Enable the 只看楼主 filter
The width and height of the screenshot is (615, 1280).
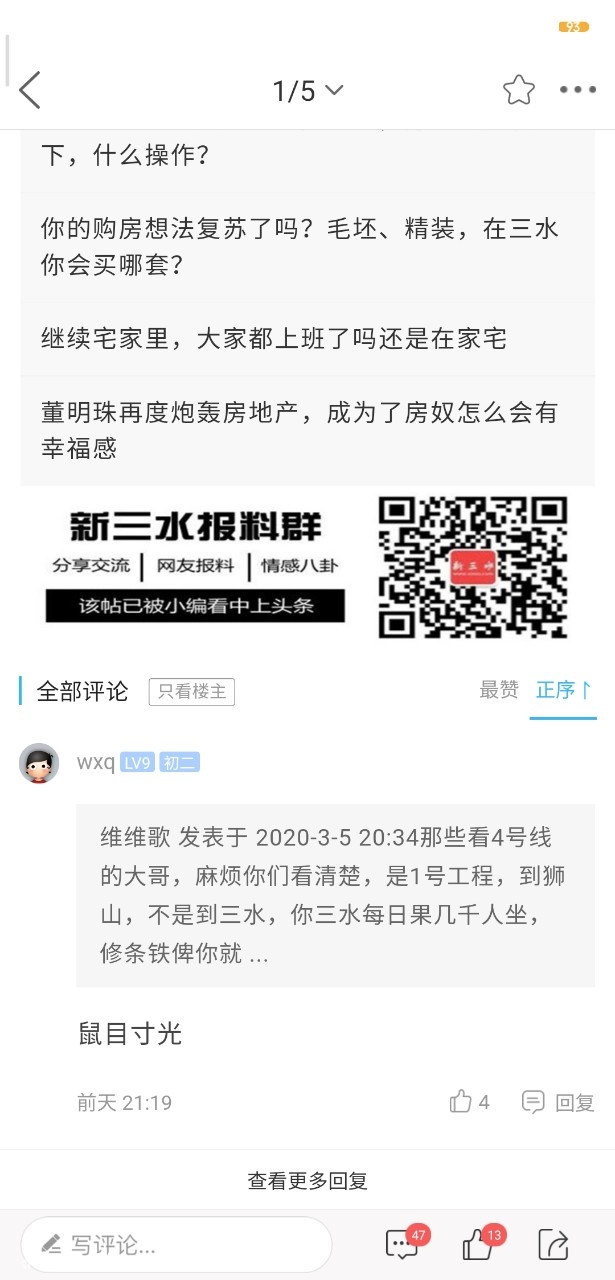coord(192,691)
